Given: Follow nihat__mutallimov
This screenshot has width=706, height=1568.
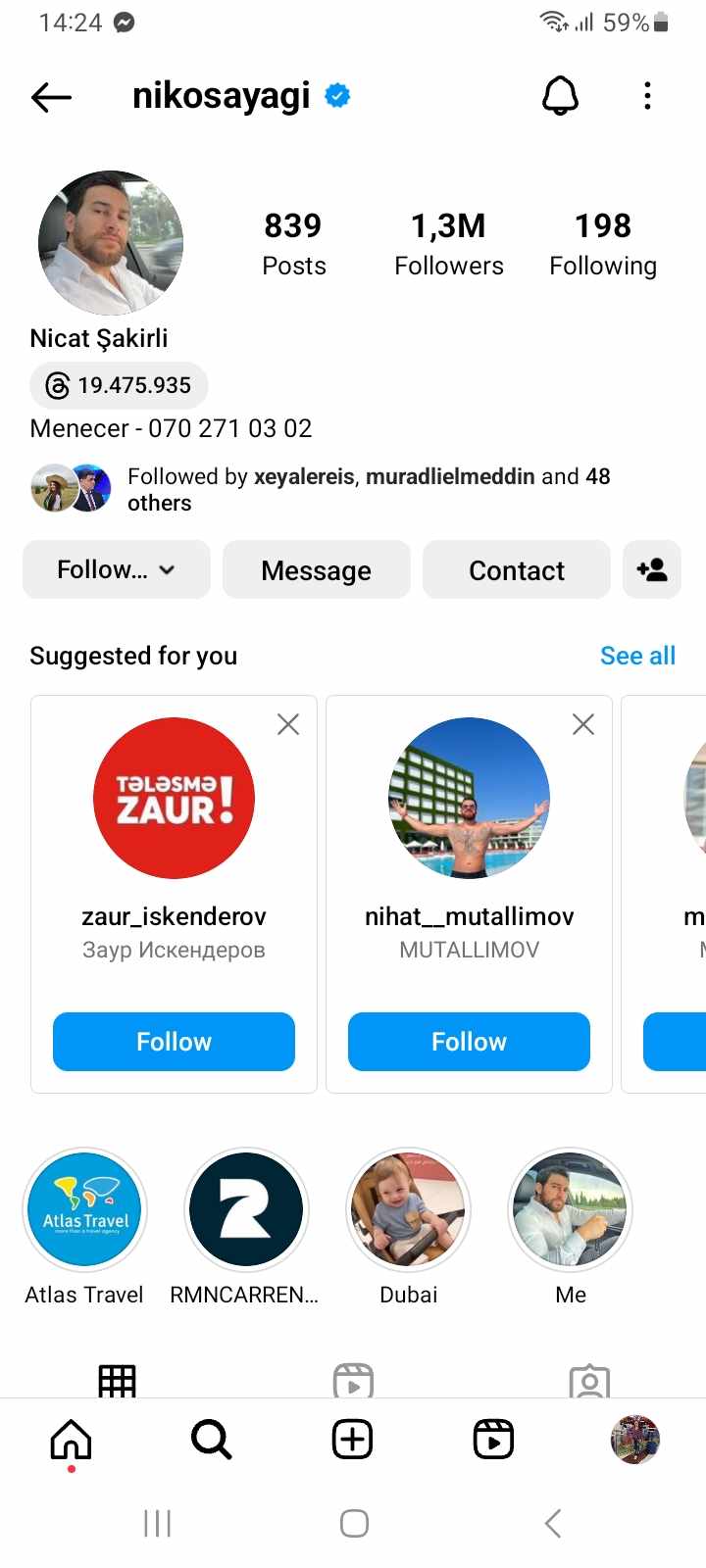Looking at the screenshot, I should pos(469,1041).
